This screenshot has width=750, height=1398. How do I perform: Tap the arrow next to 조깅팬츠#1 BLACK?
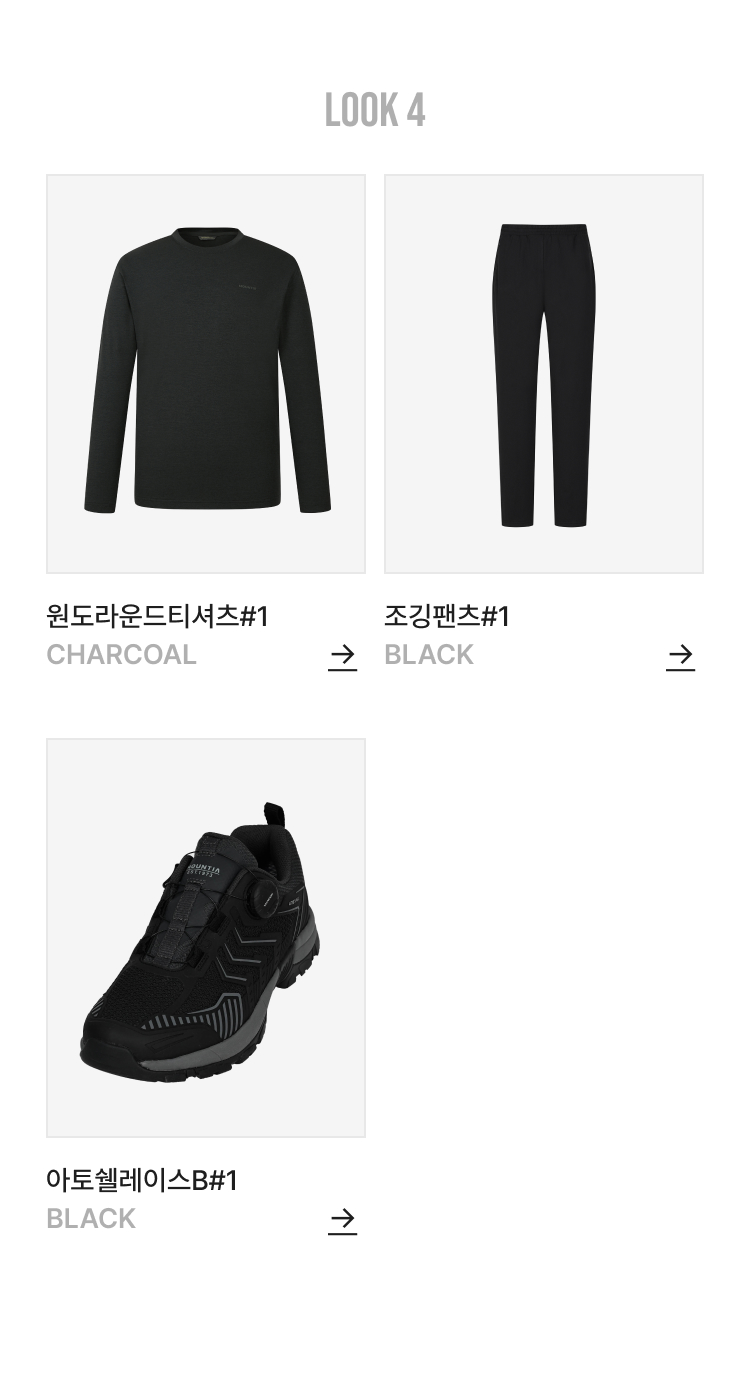680,656
